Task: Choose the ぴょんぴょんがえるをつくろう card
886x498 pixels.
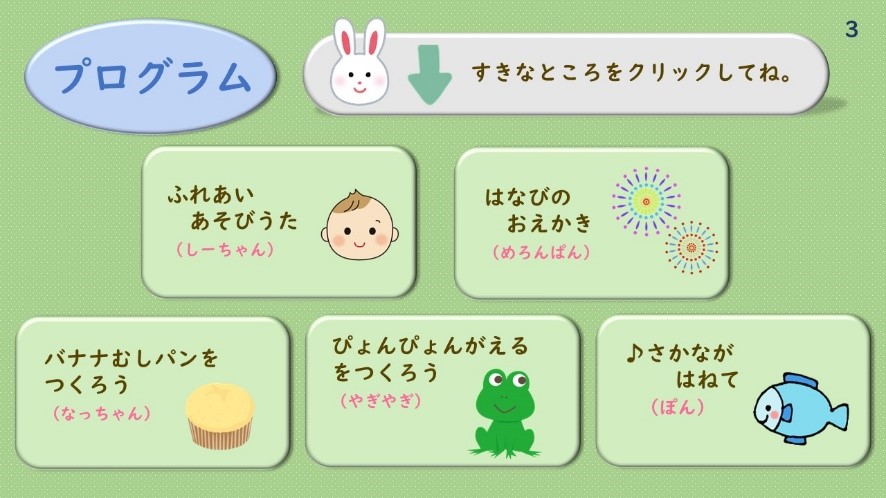Action: [x=441, y=391]
